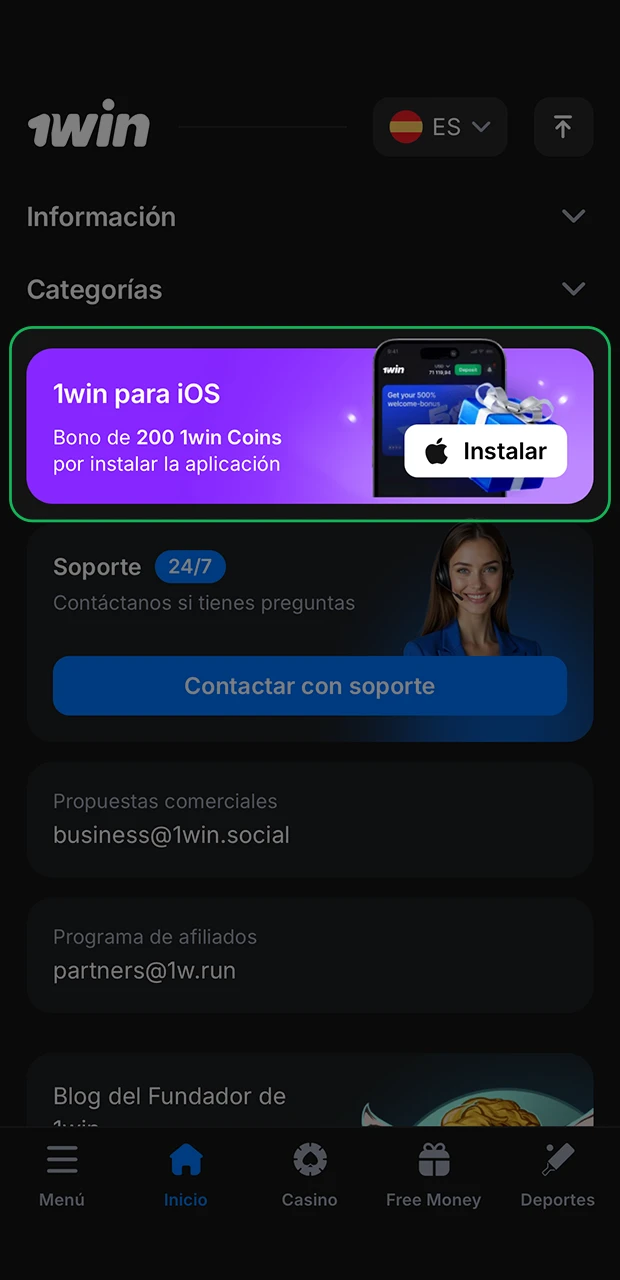Tap Instalar on the iOS banner

point(485,451)
